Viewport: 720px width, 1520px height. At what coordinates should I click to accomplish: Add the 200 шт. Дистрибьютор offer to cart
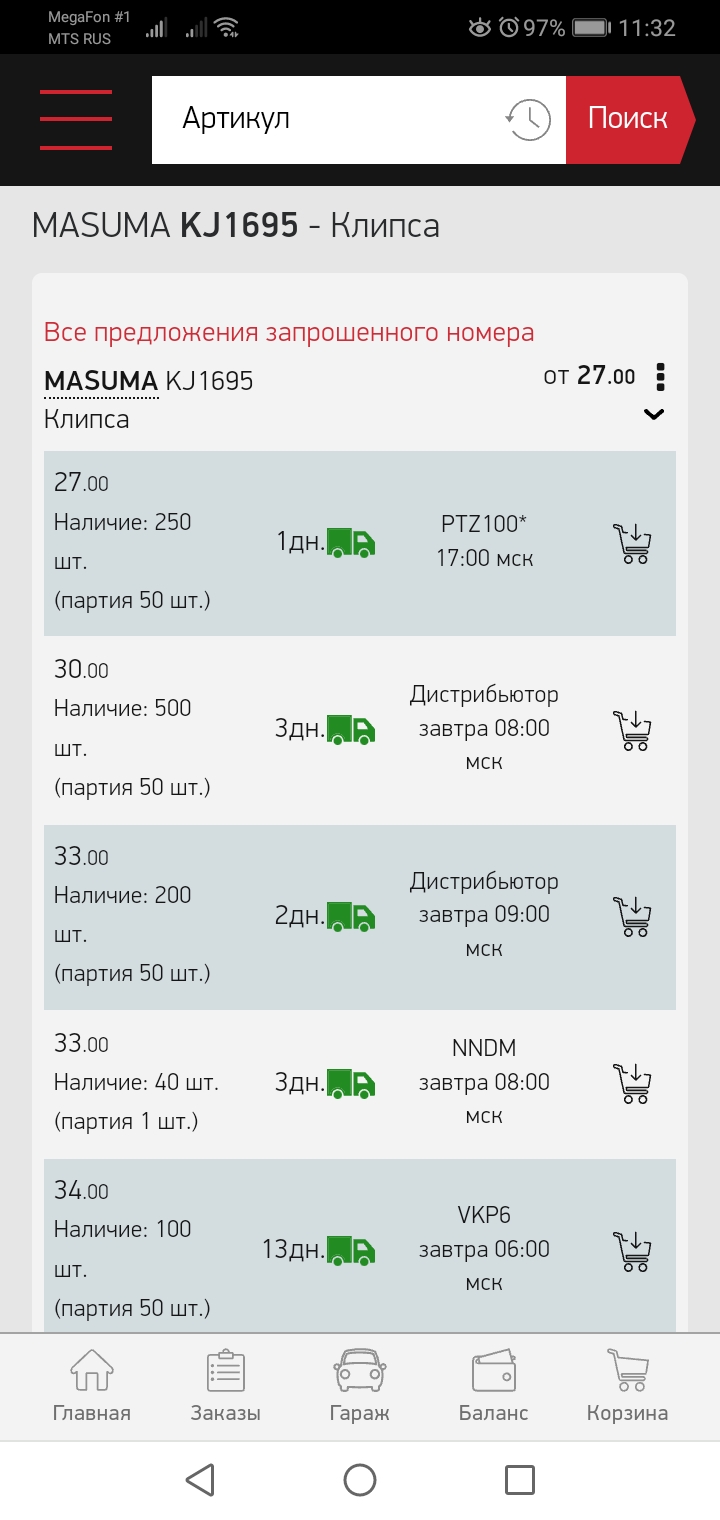click(x=631, y=916)
